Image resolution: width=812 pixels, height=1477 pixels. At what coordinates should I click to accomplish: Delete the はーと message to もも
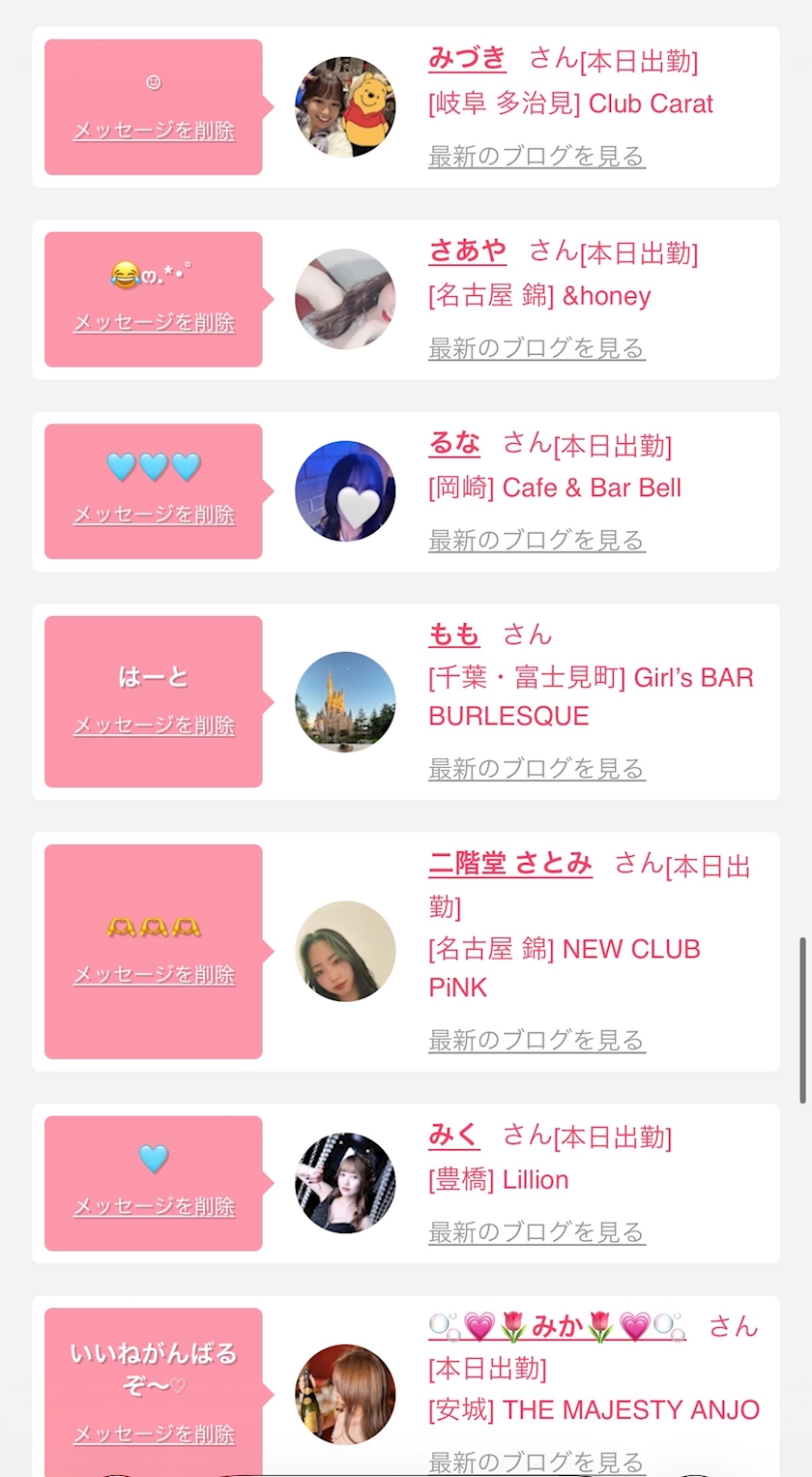tap(154, 725)
